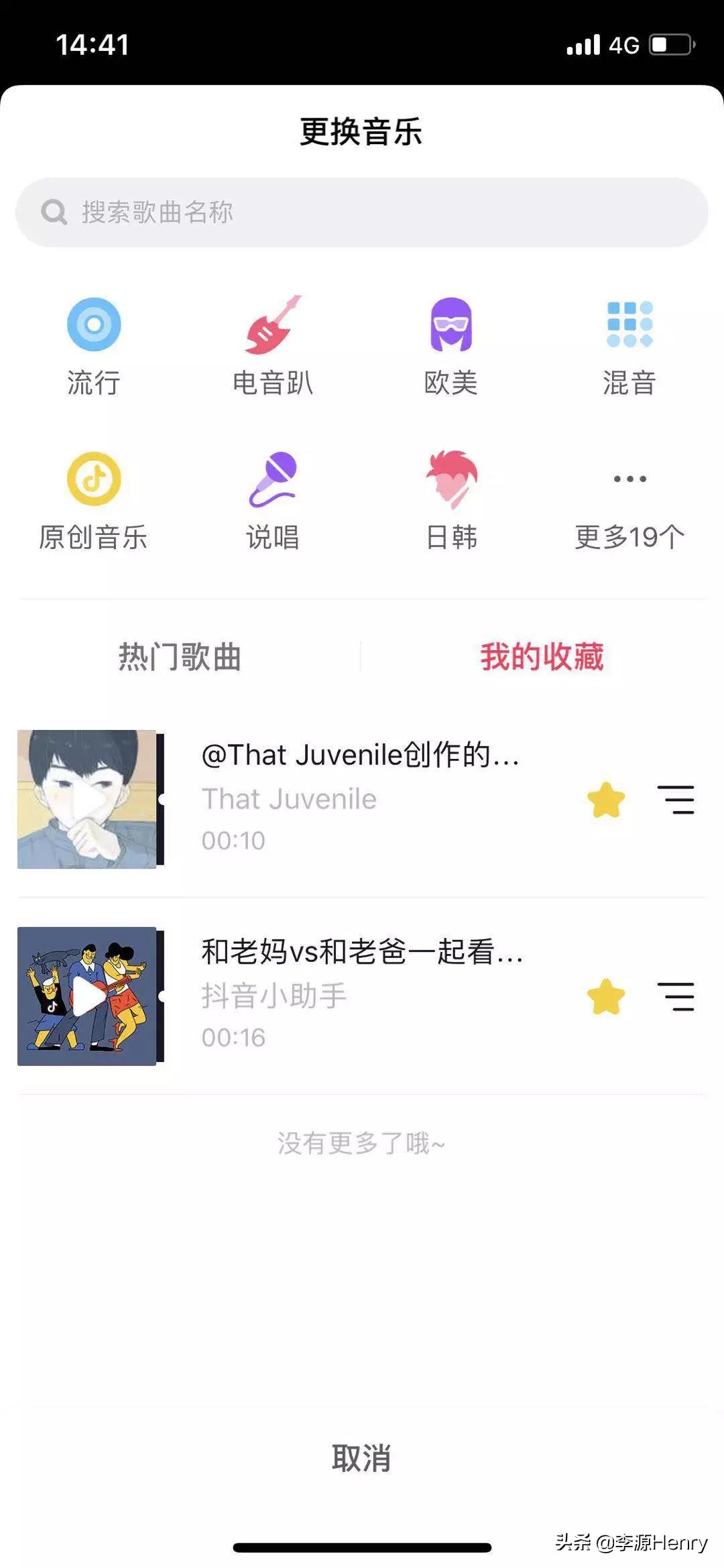The image size is (724, 1568).
Task: Switch to the 我的收藏 tab
Action: pyautogui.click(x=542, y=658)
